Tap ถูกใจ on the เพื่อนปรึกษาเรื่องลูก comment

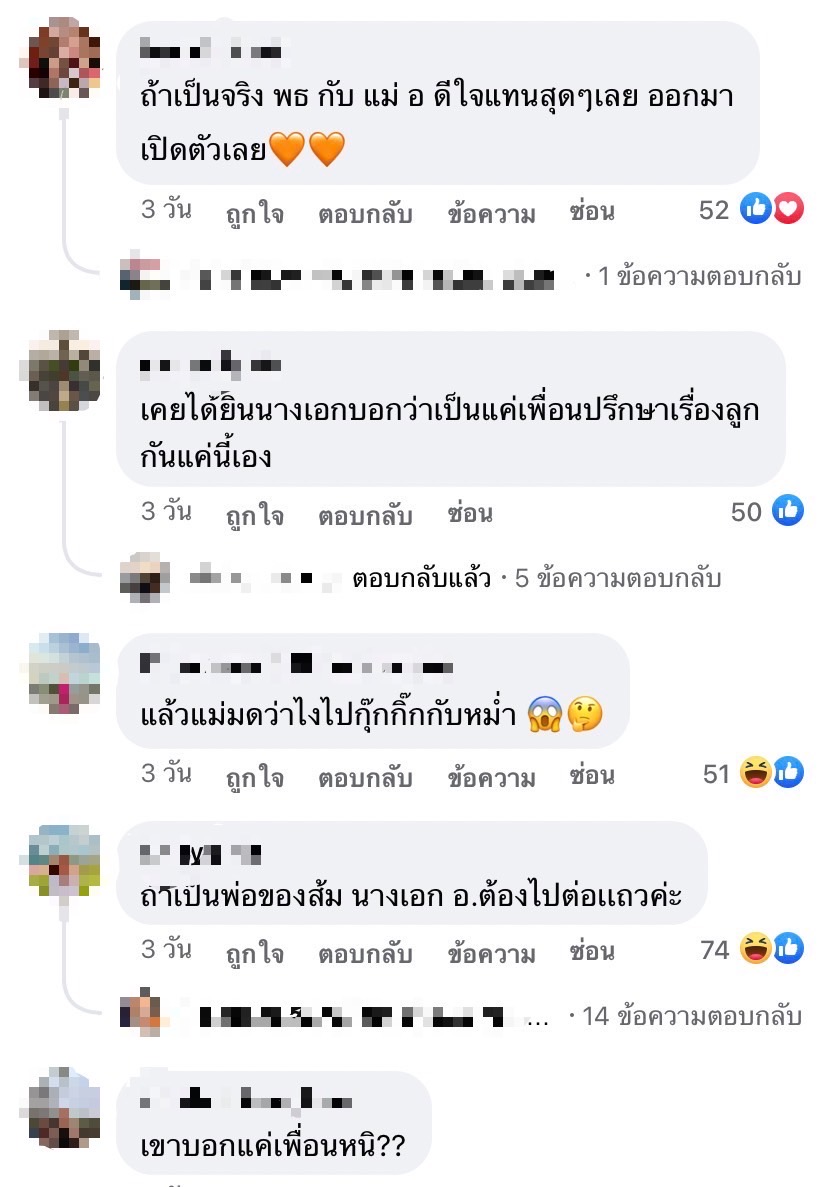254,515
